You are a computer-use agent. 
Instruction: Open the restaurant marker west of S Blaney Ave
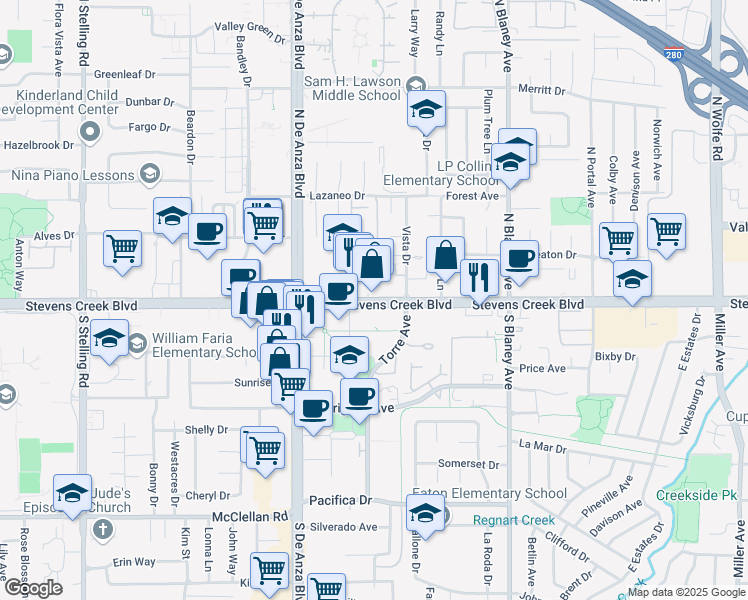coord(480,277)
